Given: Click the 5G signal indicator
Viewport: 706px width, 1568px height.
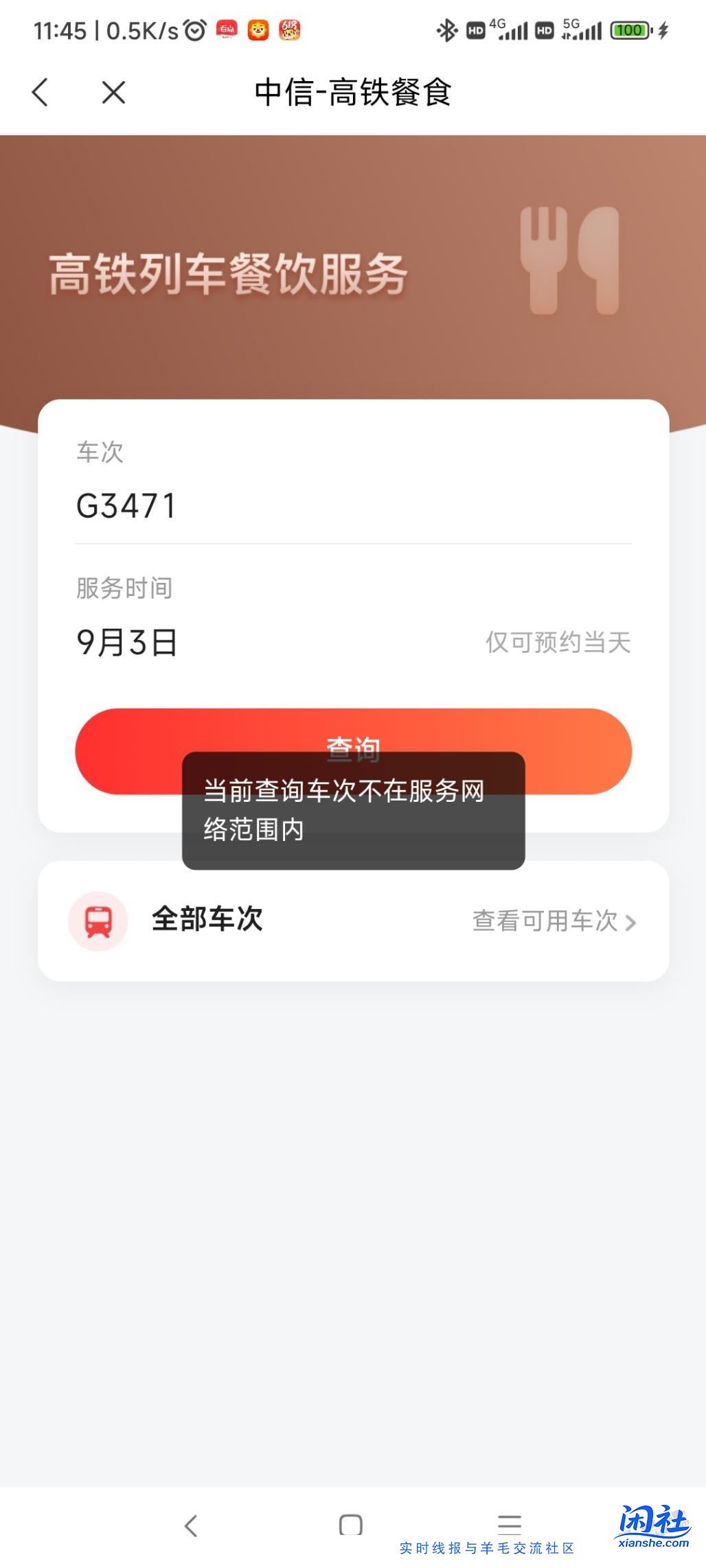Looking at the screenshot, I should pyautogui.click(x=582, y=31).
